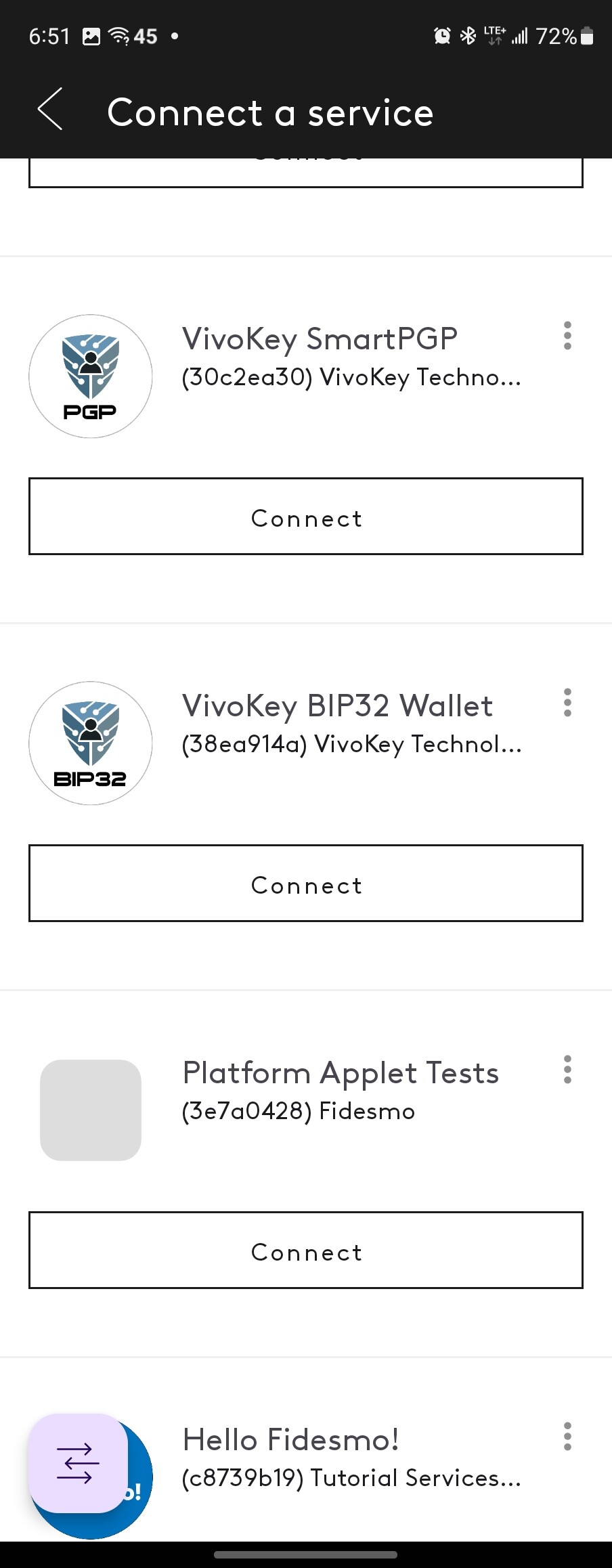The width and height of the screenshot is (612, 1568).
Task: Connect the VivoKey BIP32 Wallet service
Action: tap(306, 884)
